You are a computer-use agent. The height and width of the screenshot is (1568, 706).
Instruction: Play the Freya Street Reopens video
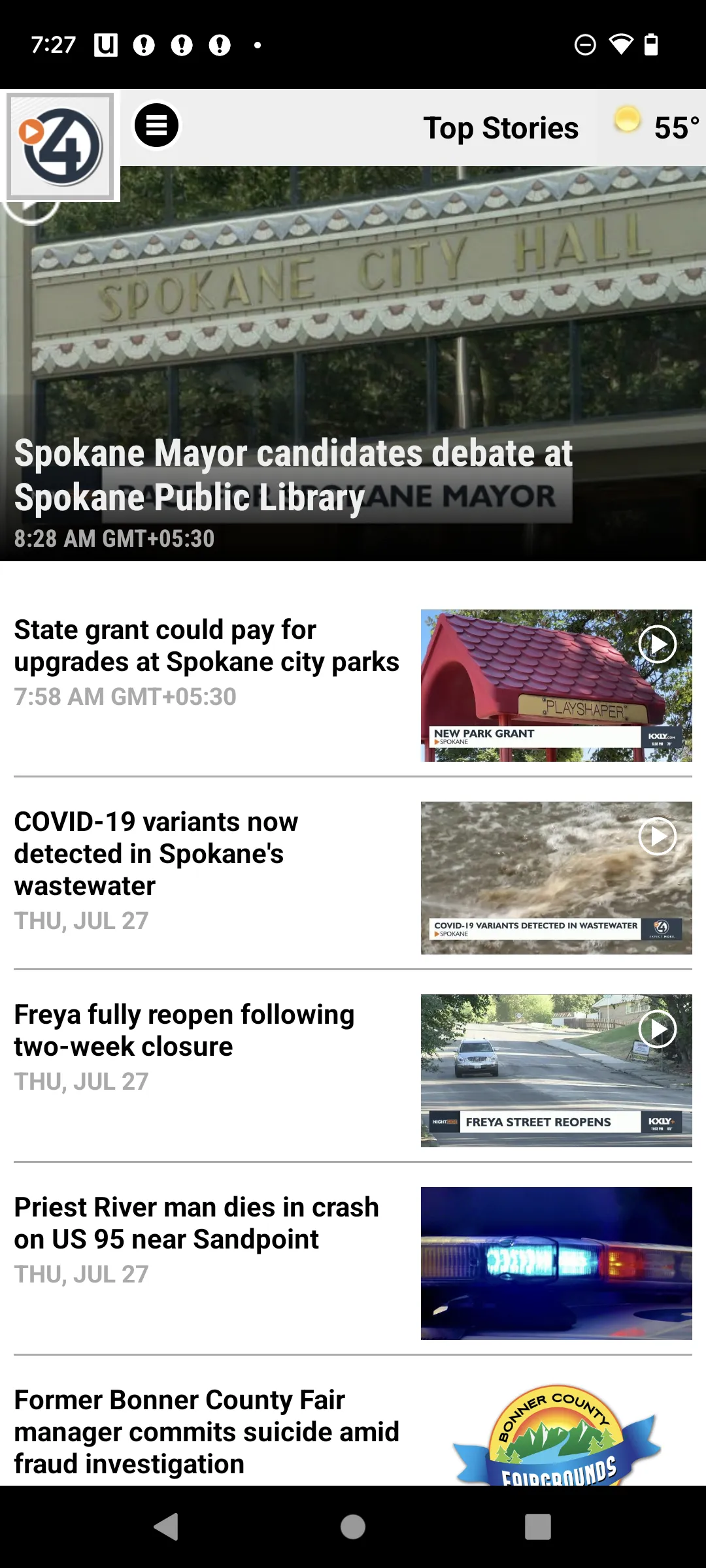(x=657, y=1029)
